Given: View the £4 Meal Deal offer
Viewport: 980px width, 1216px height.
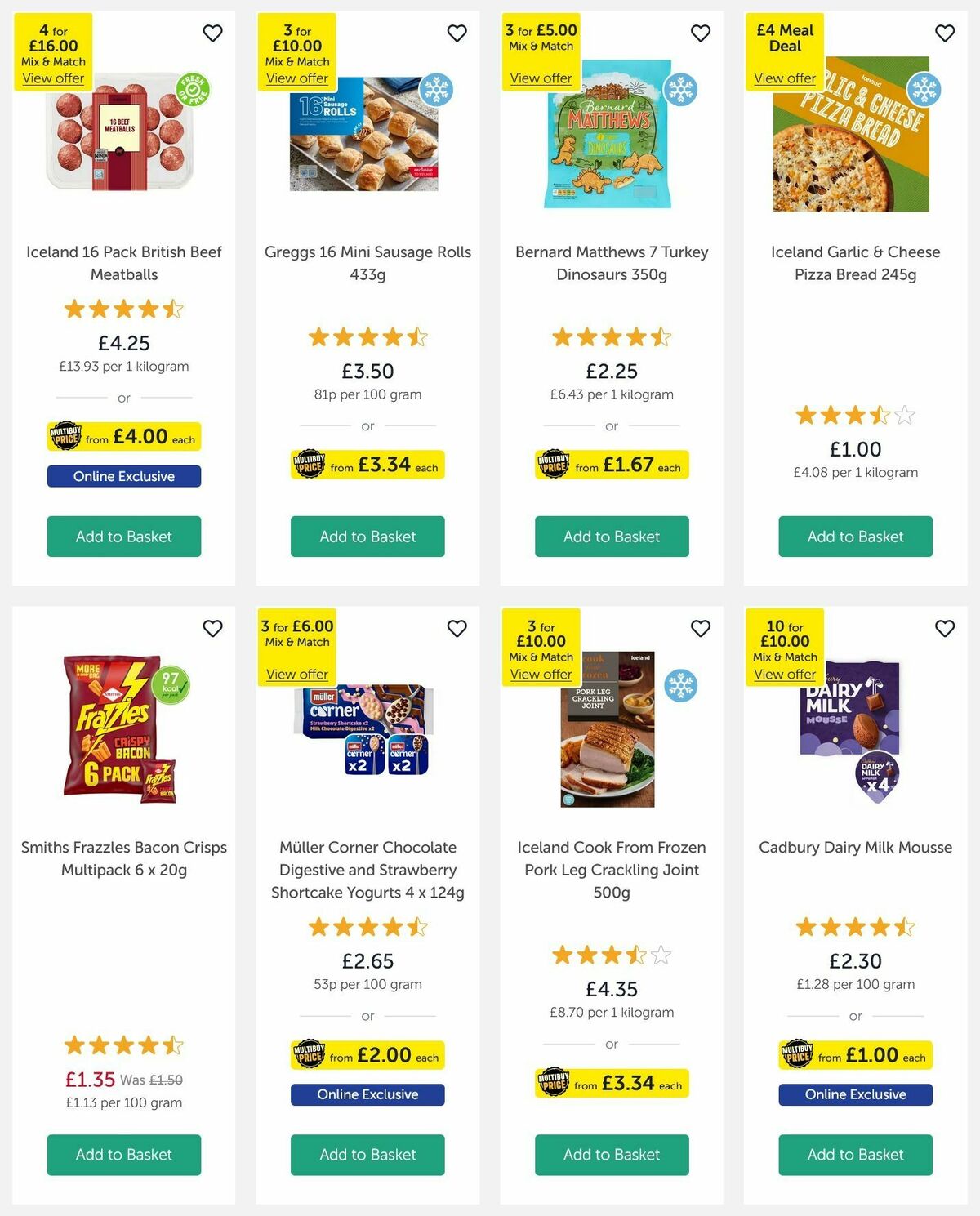Looking at the screenshot, I should pos(784,78).
